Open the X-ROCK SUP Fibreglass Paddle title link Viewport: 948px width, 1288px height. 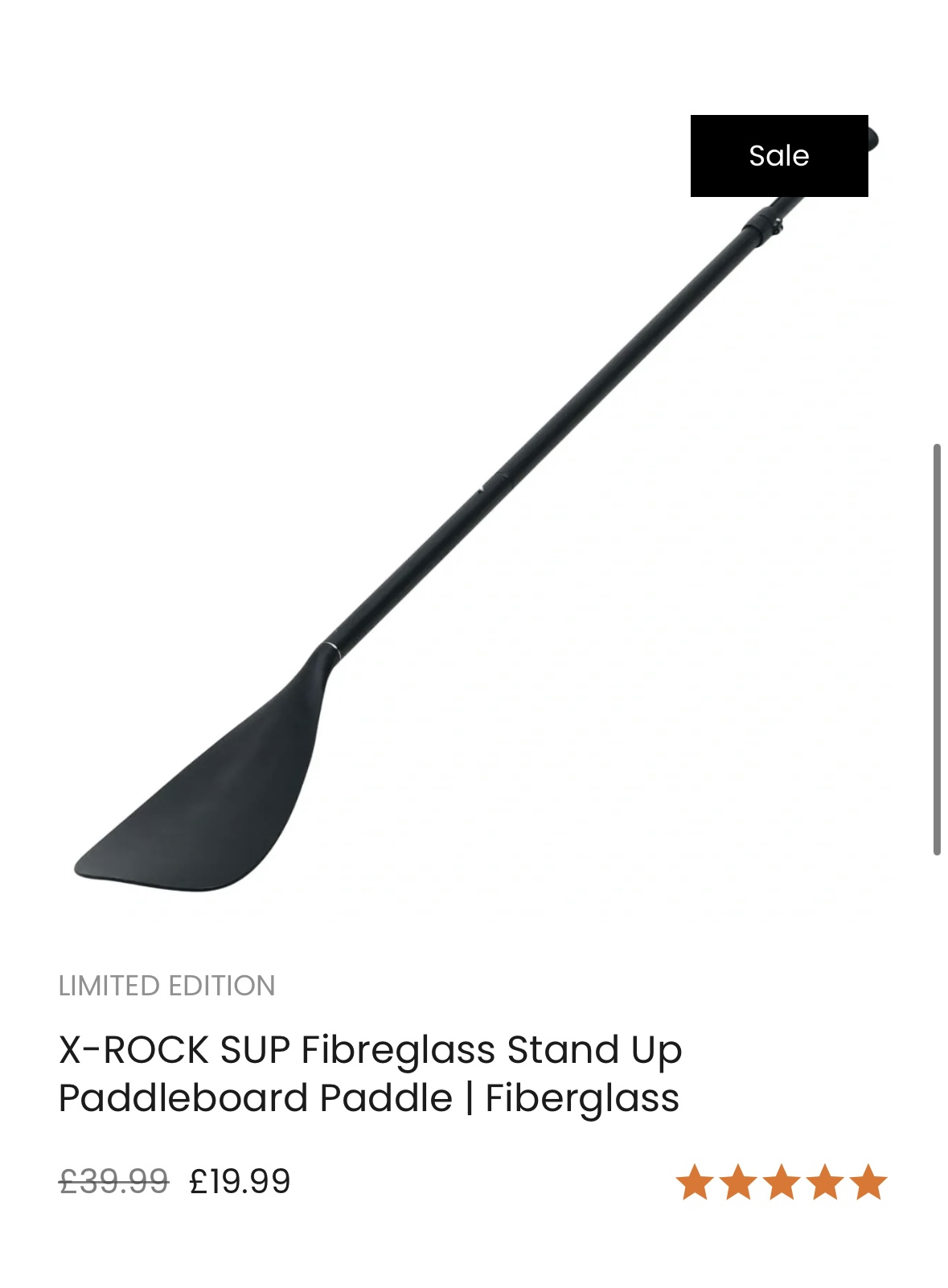pos(370,1073)
